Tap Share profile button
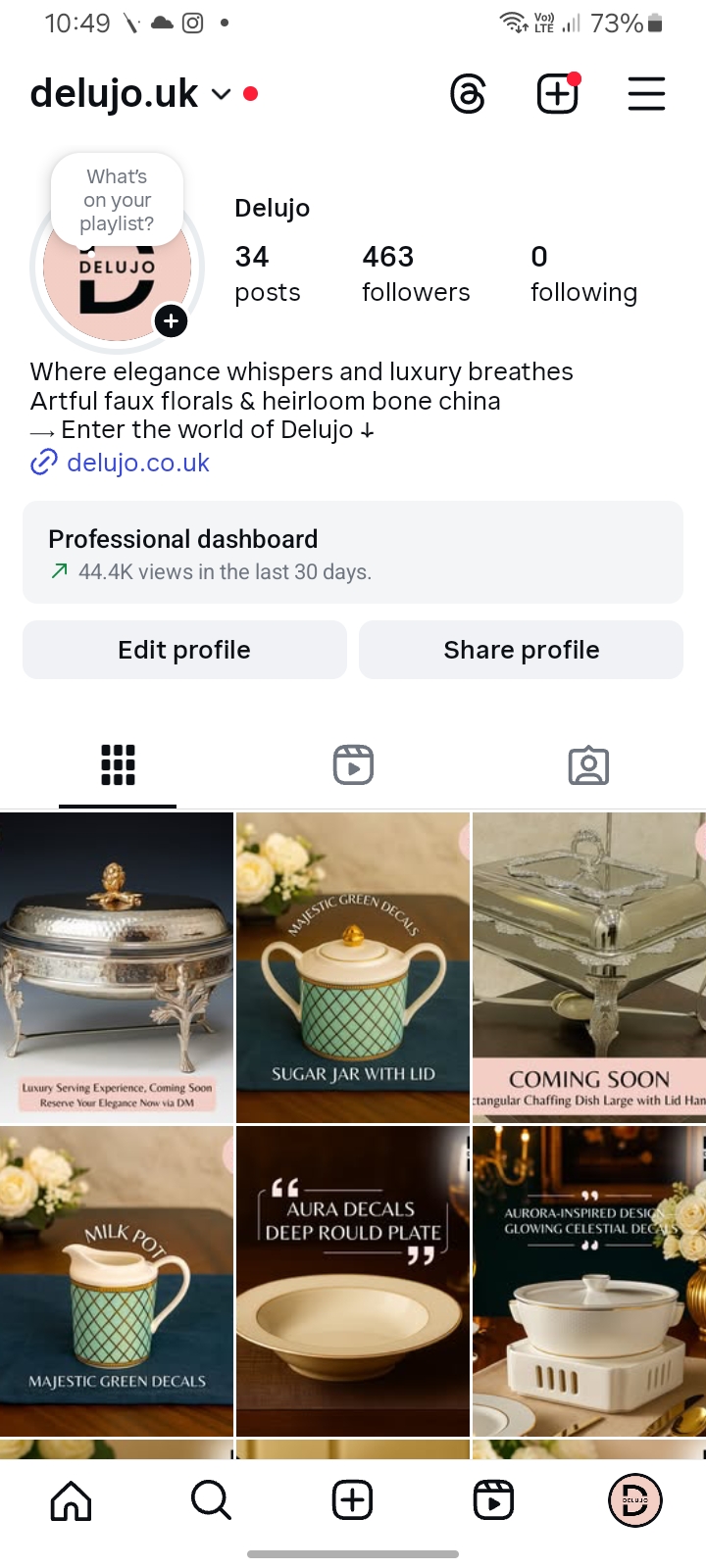Screen dimensions: 706x1568 click(521, 650)
